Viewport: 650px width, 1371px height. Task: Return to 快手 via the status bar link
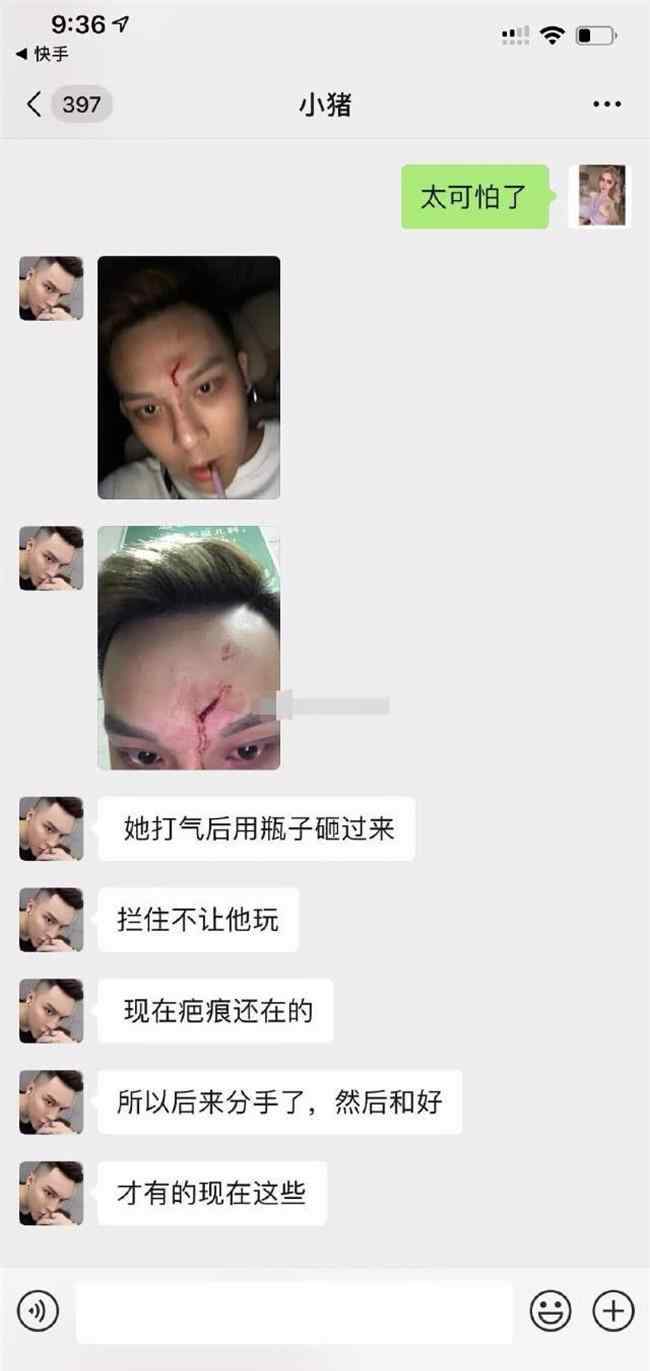pyautogui.click(x=42, y=55)
